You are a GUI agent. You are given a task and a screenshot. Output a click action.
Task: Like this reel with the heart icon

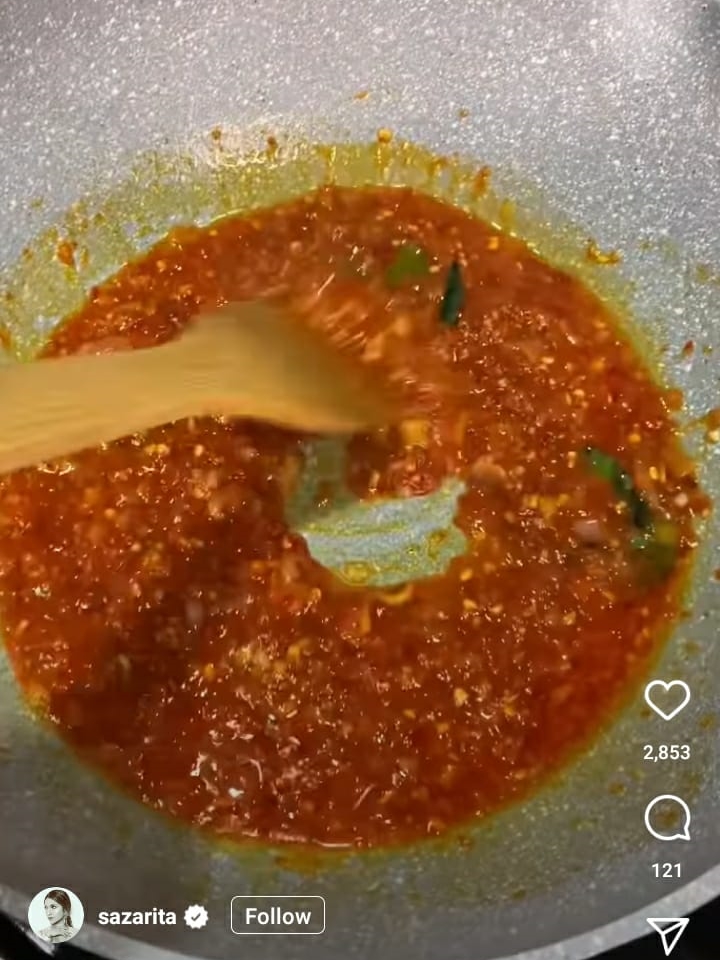[667, 700]
